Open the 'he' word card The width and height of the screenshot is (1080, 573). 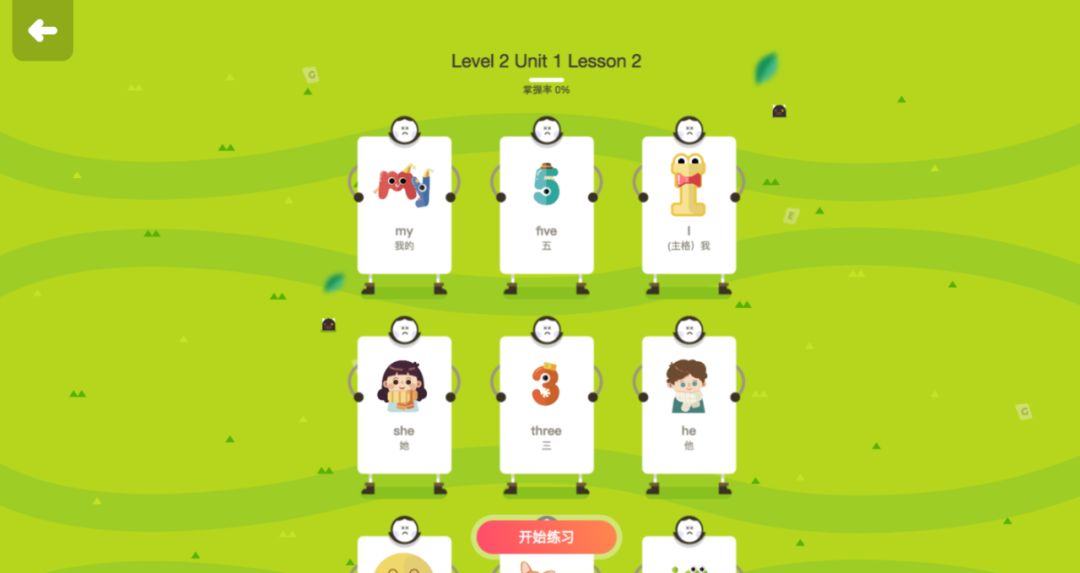[688, 404]
